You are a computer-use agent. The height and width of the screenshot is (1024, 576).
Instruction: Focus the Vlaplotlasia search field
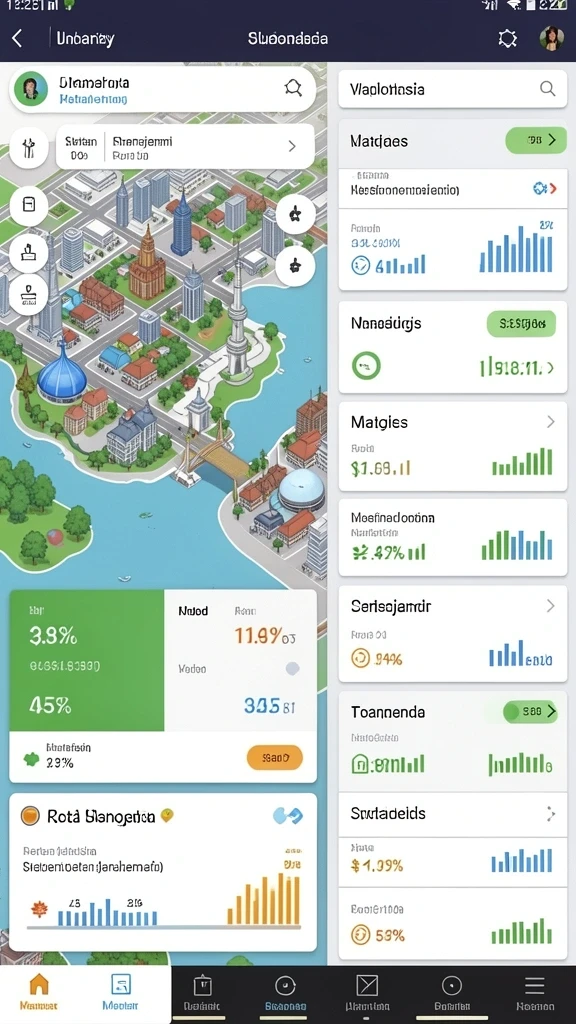coord(453,89)
